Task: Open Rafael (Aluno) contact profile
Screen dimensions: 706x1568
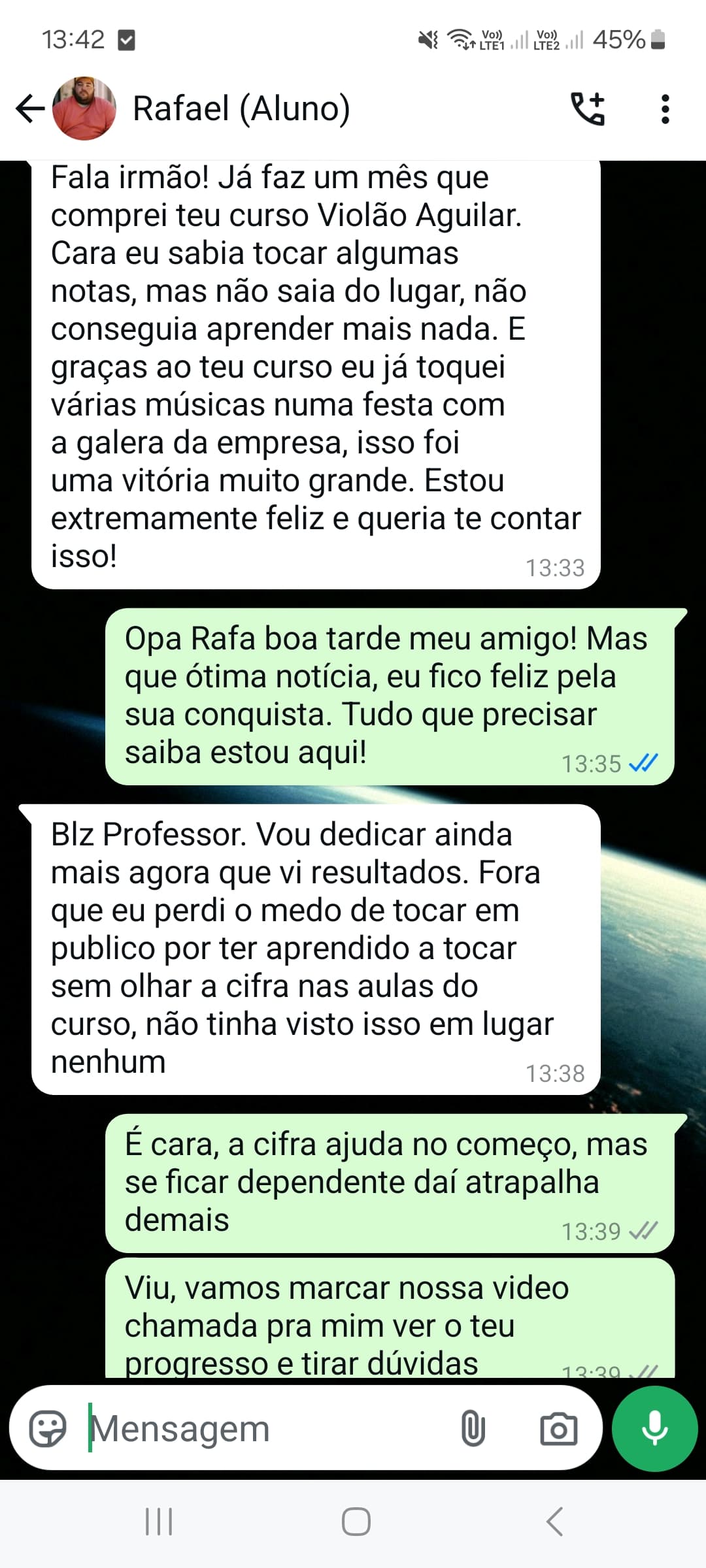Action: point(241,108)
